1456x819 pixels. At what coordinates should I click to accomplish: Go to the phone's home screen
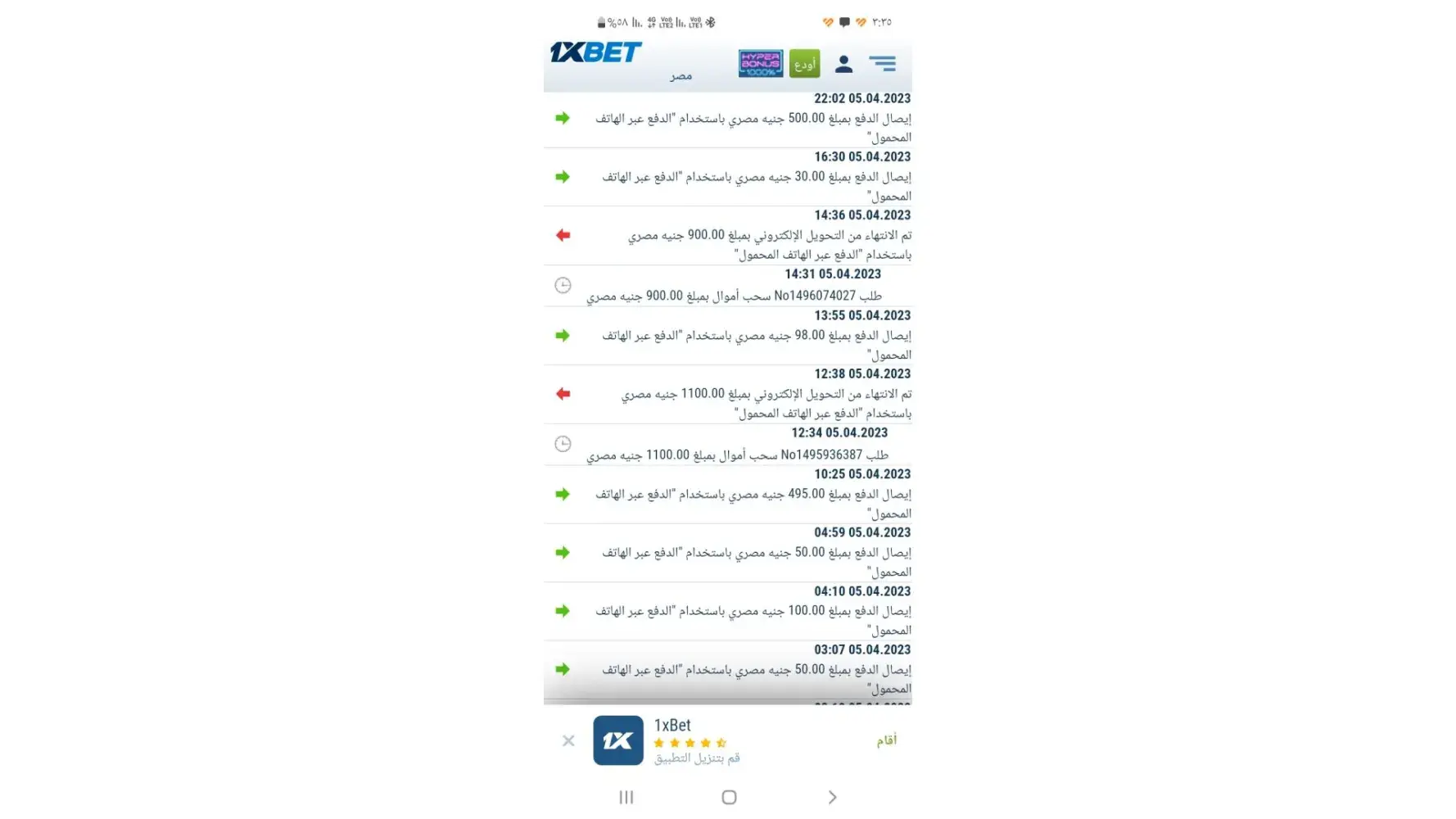click(729, 797)
